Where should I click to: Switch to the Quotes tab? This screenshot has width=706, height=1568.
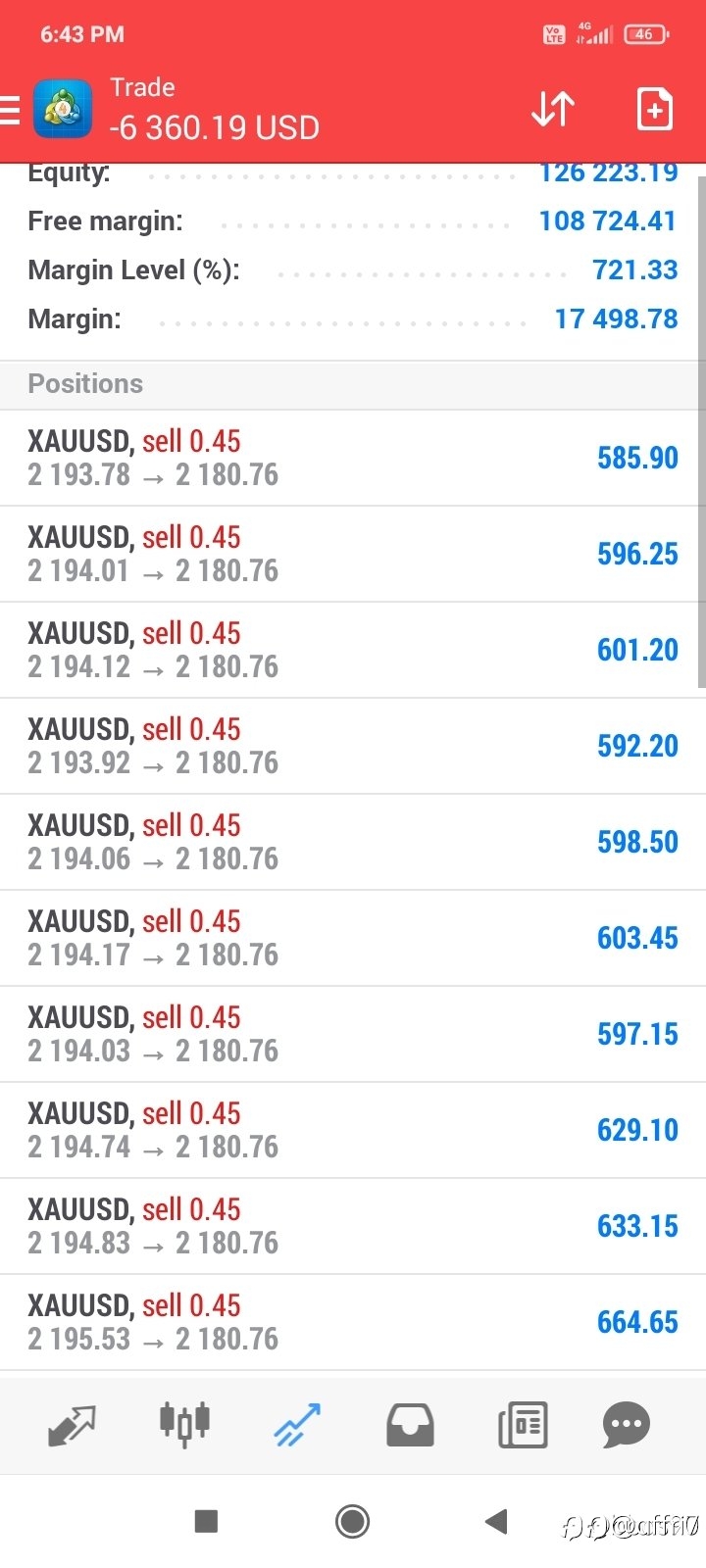point(72,1425)
